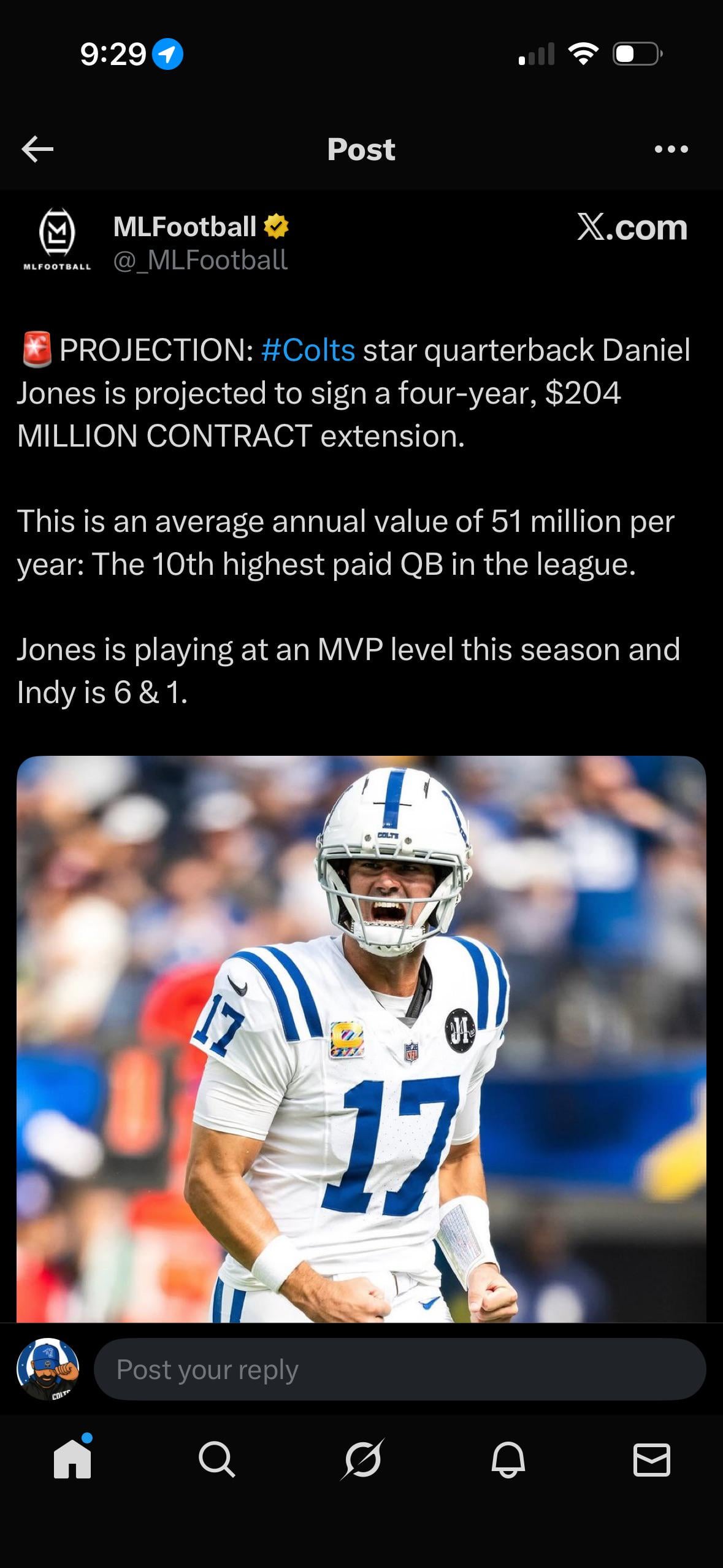Open the Notifications bell tab

pyautogui.click(x=508, y=1459)
